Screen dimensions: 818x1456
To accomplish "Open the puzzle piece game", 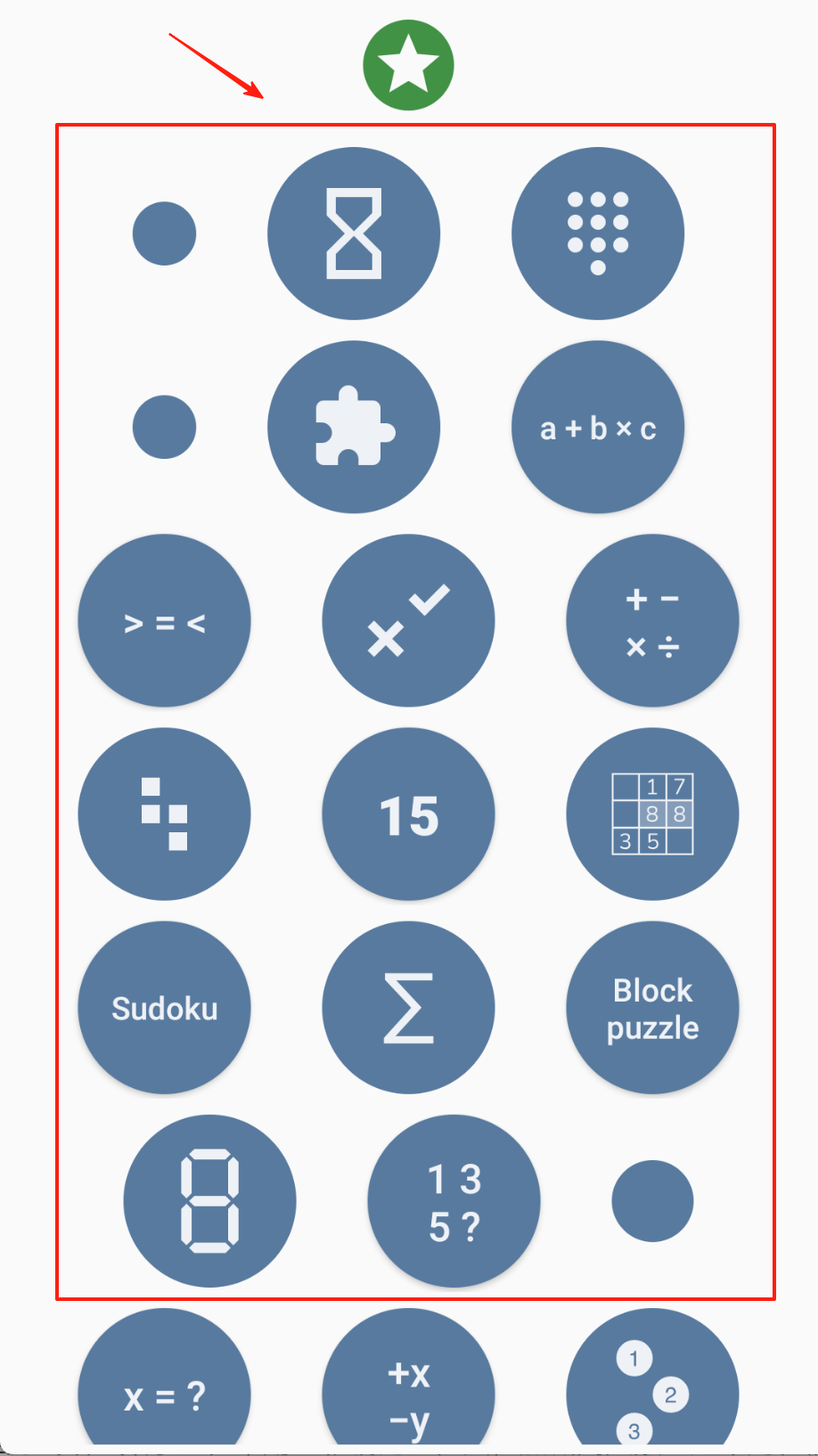I will 354,427.
